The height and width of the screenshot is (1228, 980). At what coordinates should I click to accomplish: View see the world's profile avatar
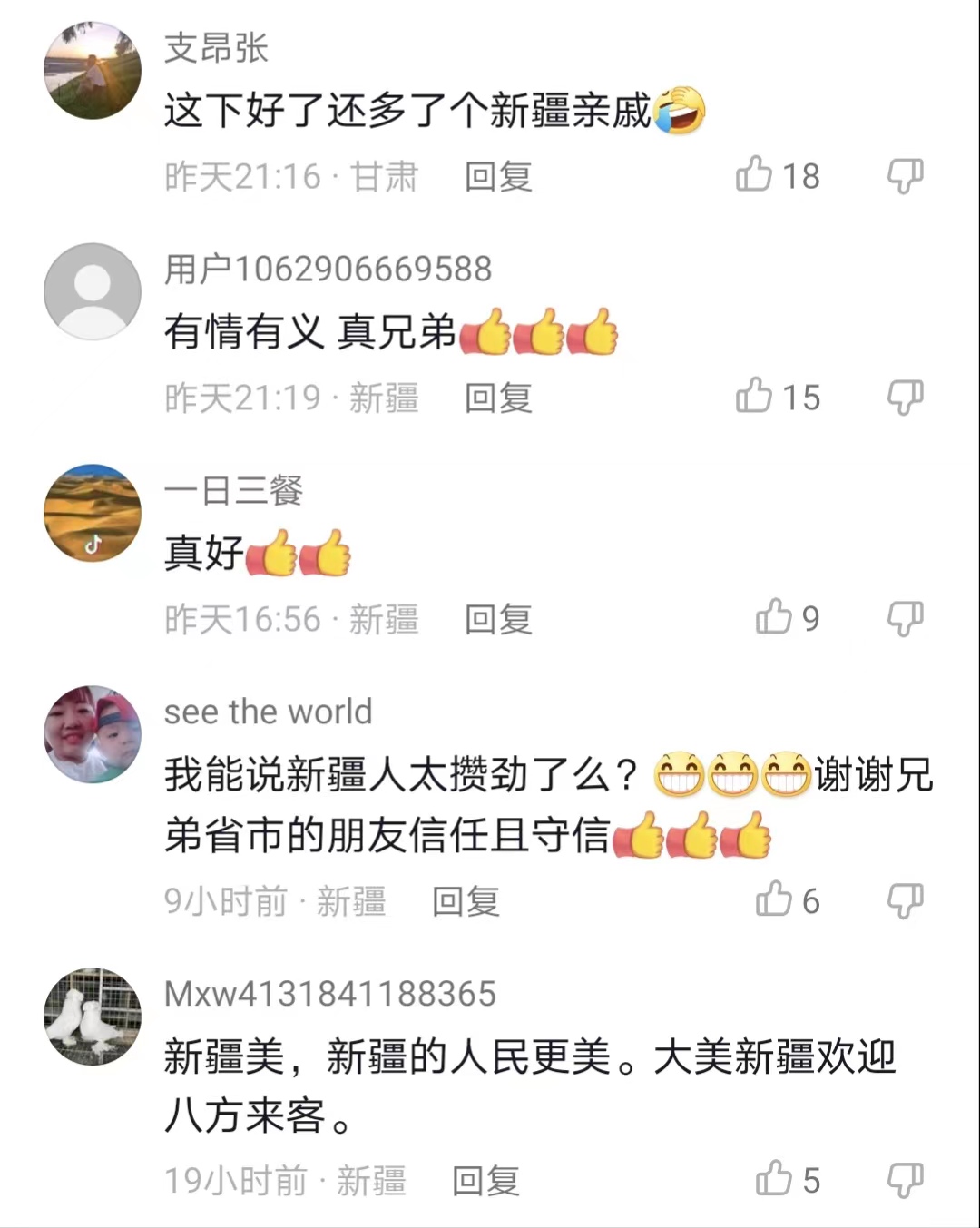[93, 734]
